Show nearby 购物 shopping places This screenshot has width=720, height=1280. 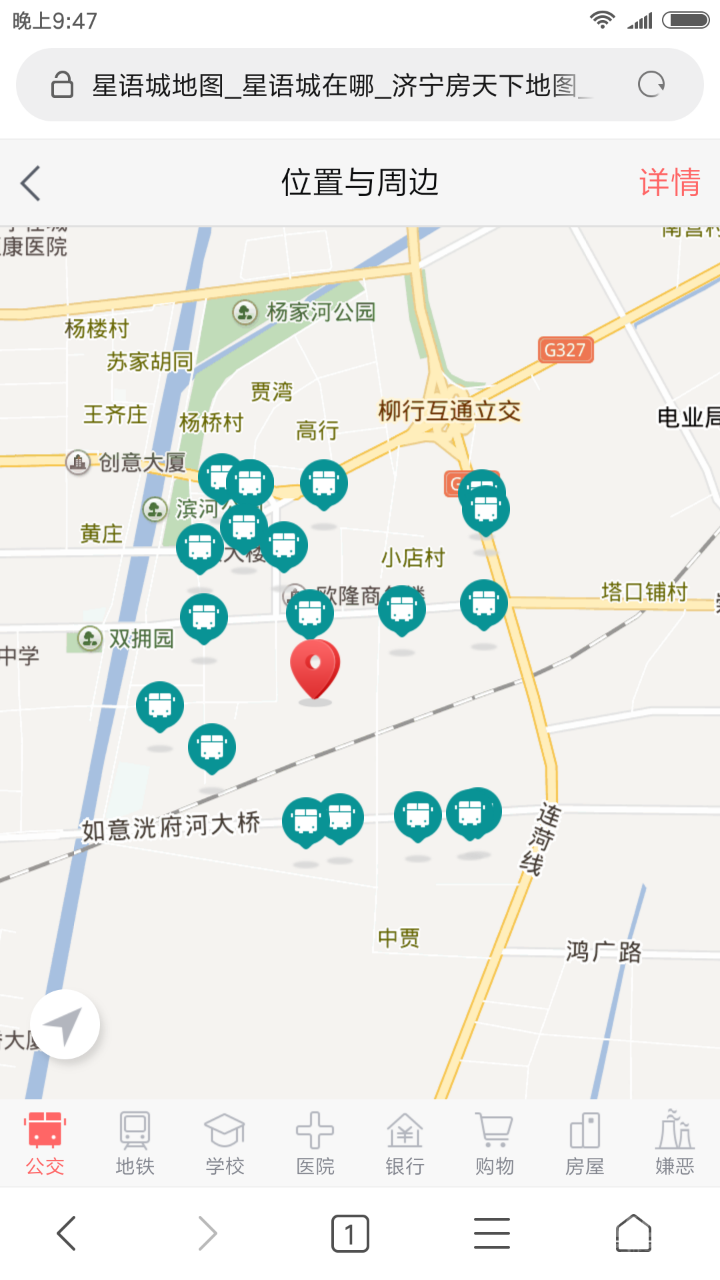click(494, 1144)
